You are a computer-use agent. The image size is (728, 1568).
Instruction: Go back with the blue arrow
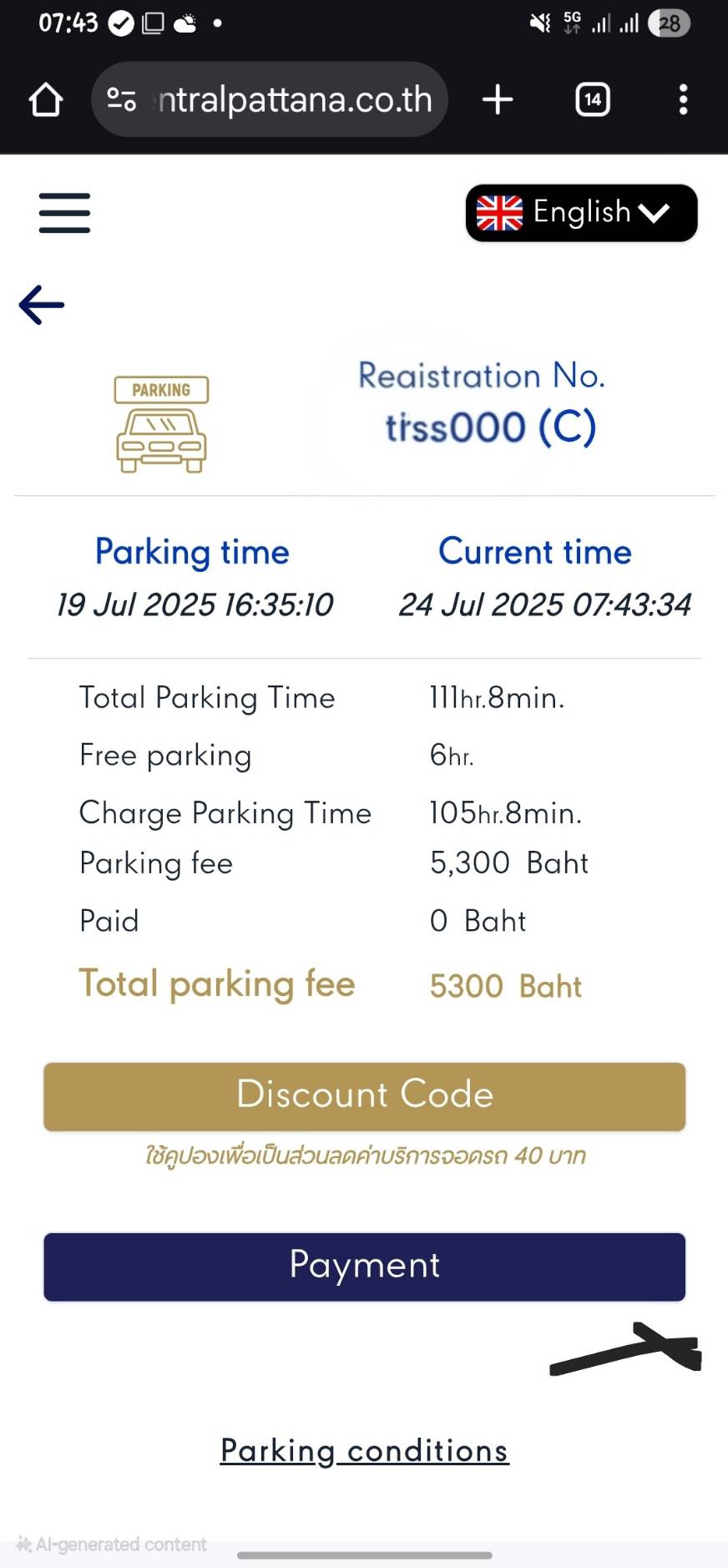(42, 305)
